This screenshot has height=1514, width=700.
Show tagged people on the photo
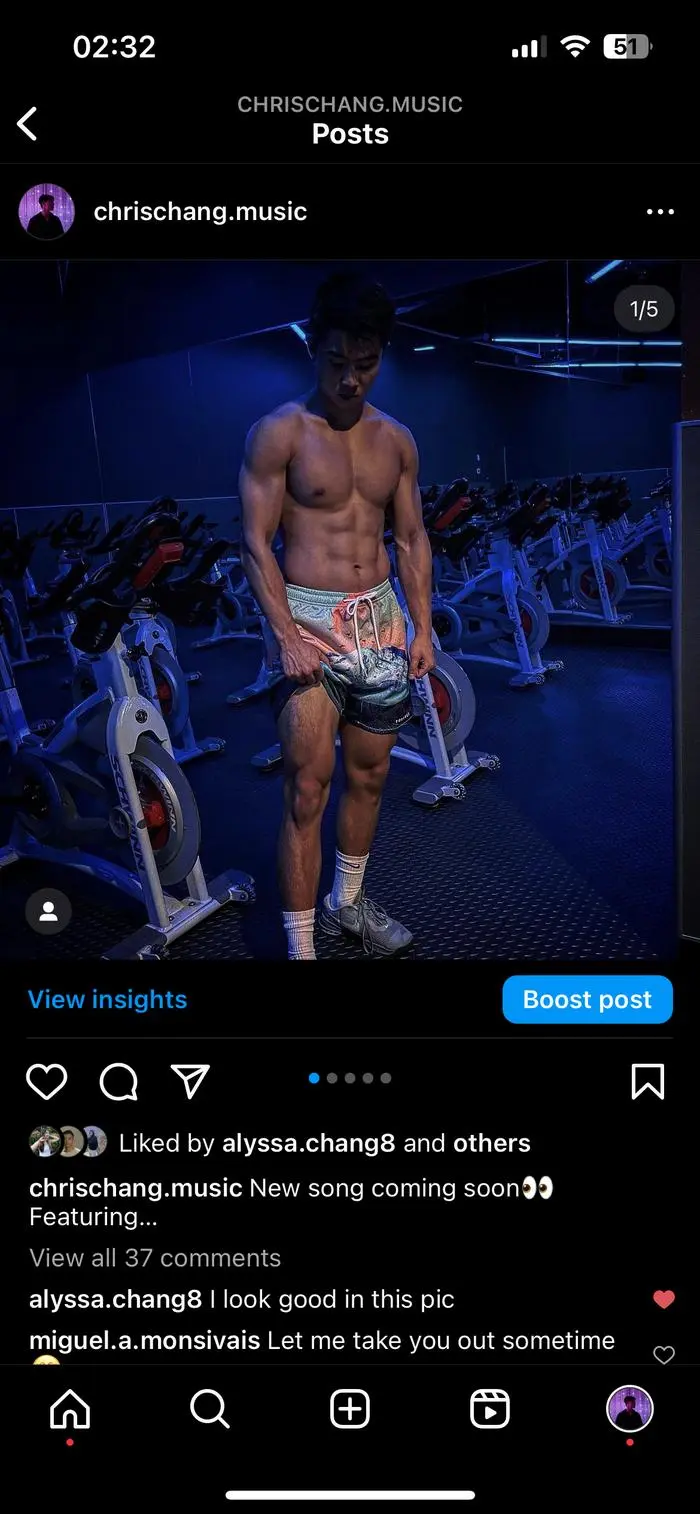coord(48,911)
